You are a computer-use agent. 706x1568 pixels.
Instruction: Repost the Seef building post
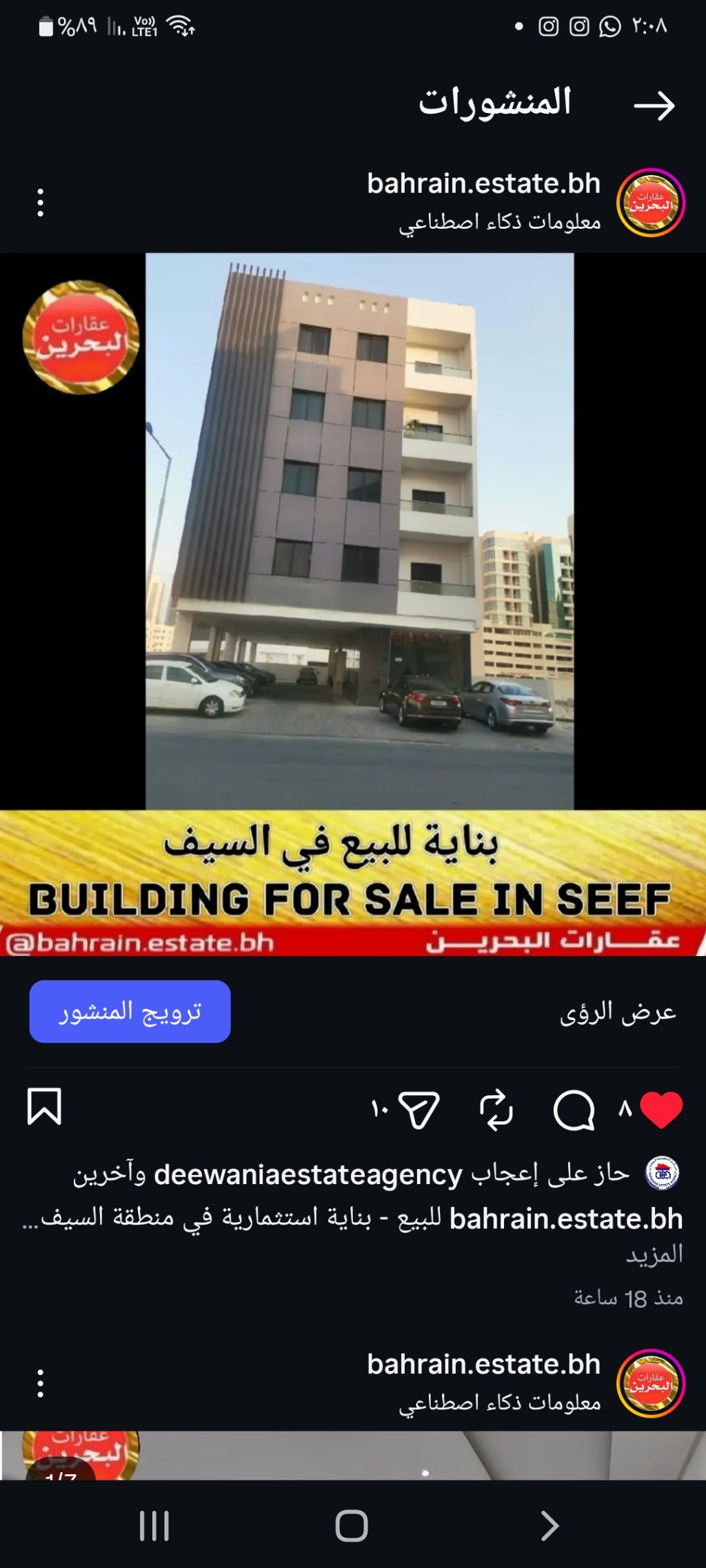point(496,1110)
